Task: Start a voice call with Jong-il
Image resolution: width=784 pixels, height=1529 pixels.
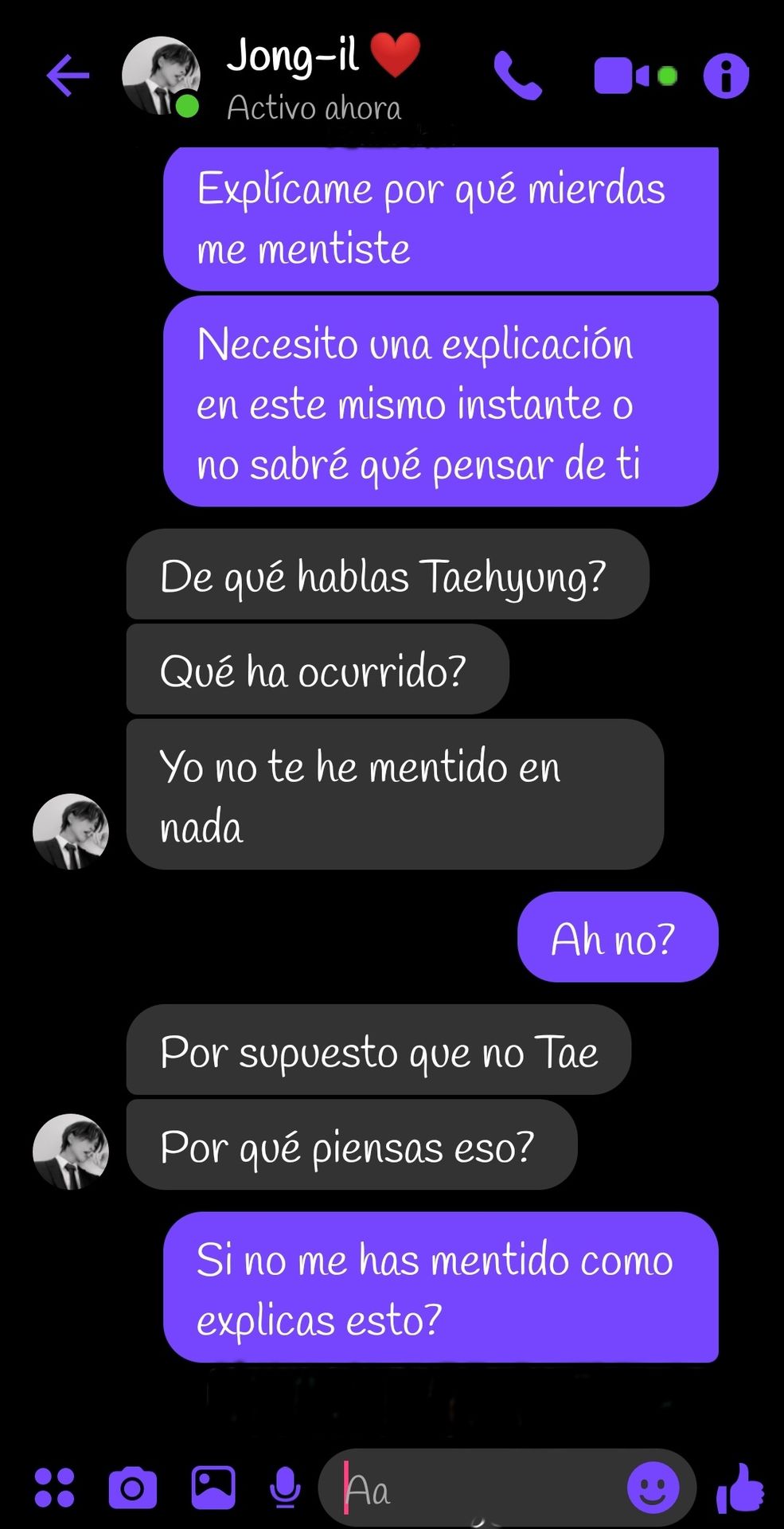Action: pyautogui.click(x=518, y=76)
